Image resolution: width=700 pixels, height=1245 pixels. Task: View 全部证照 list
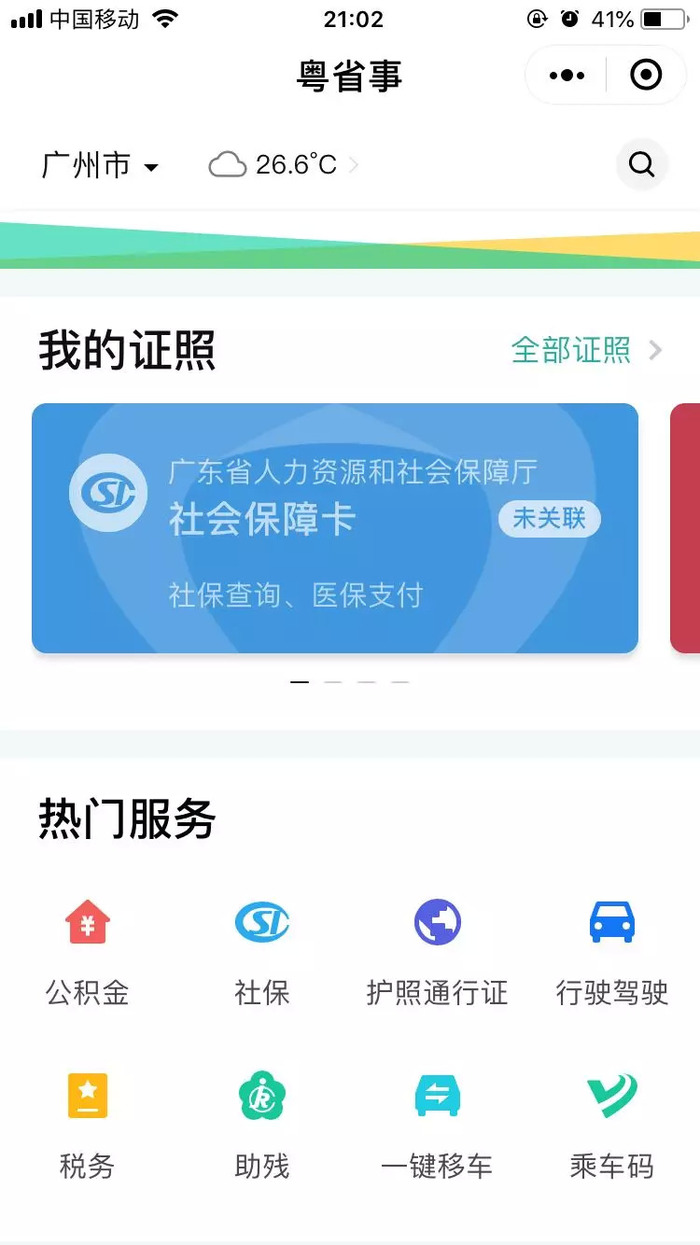[586, 350]
